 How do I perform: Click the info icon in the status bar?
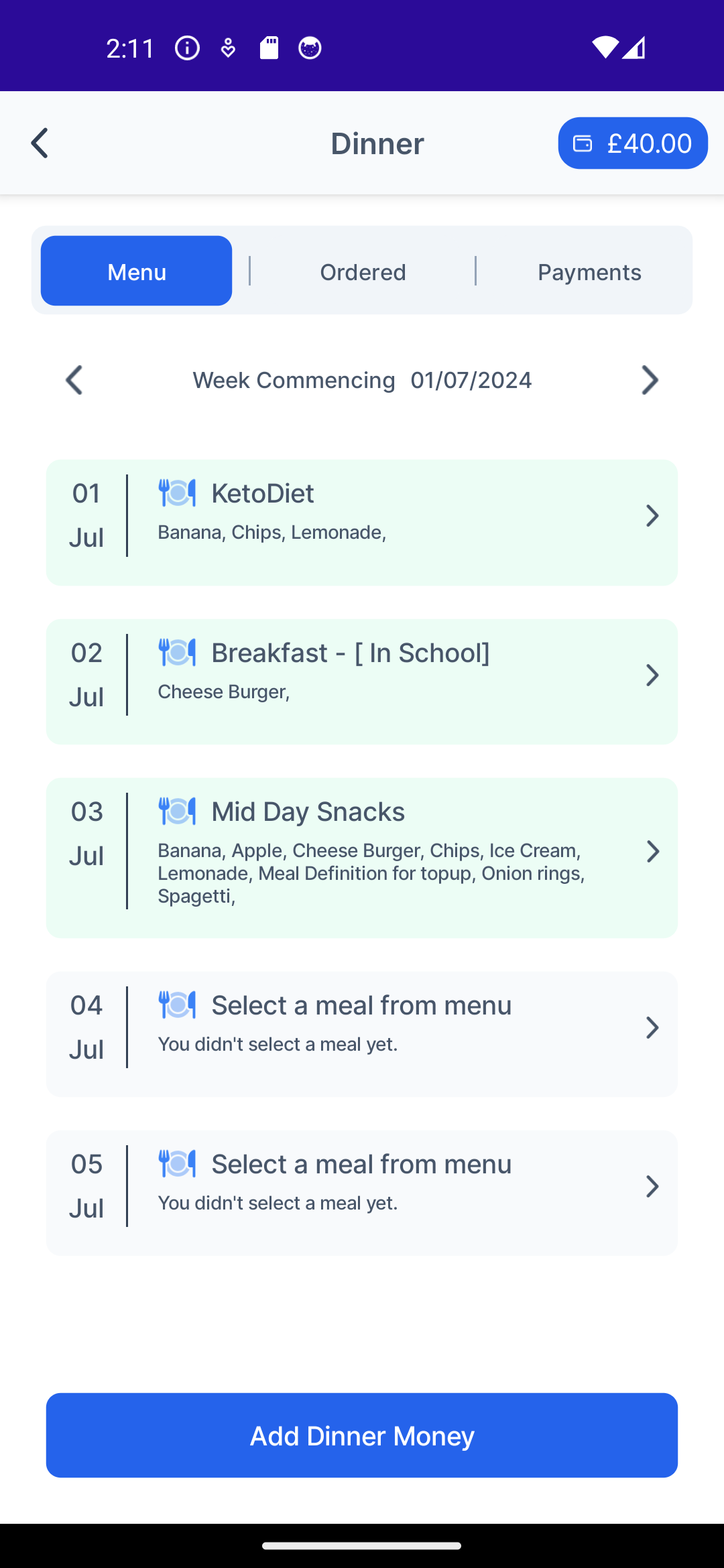[x=186, y=47]
